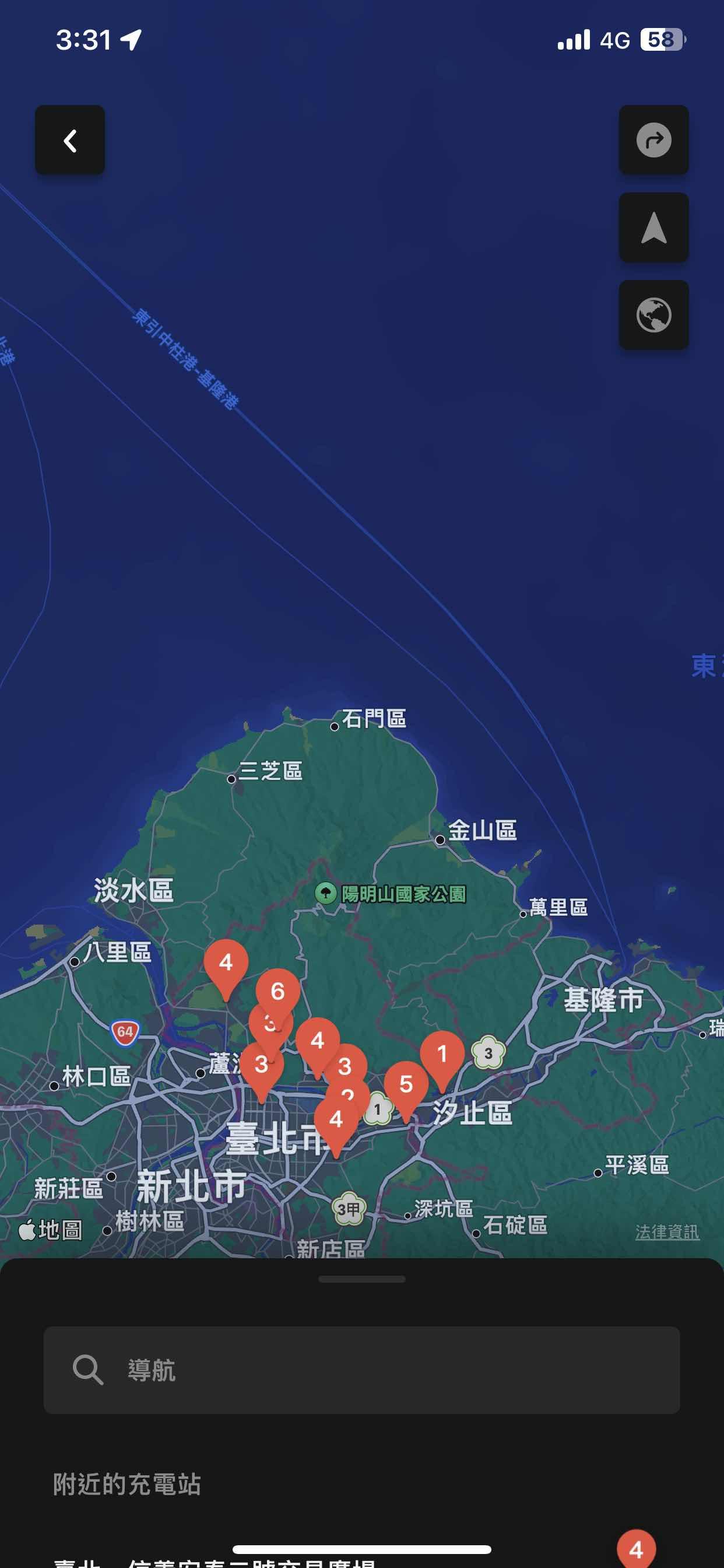Center map on current location

(653, 228)
